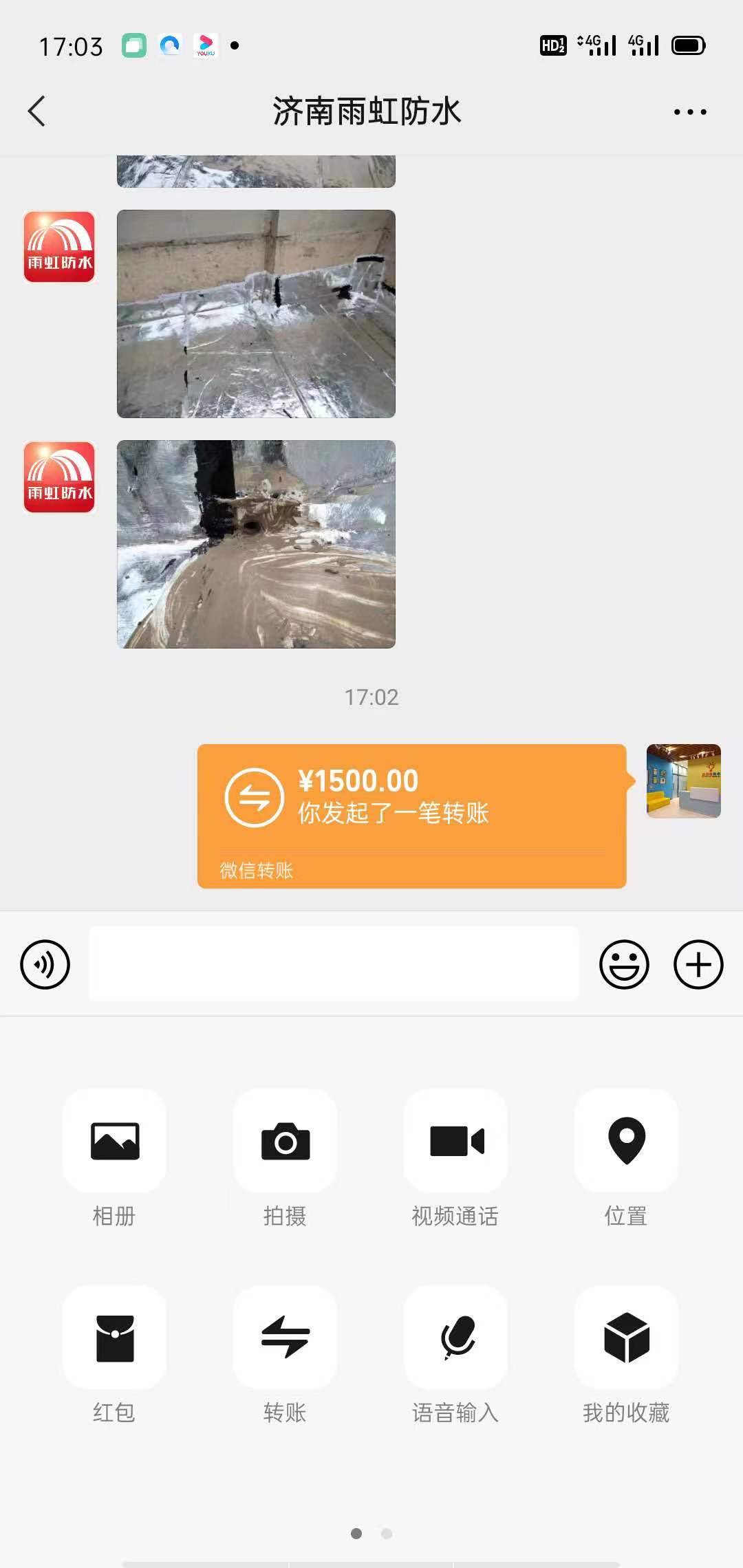Focus the message text field
Image resolution: width=743 pixels, height=1568 pixels.
click(x=334, y=964)
